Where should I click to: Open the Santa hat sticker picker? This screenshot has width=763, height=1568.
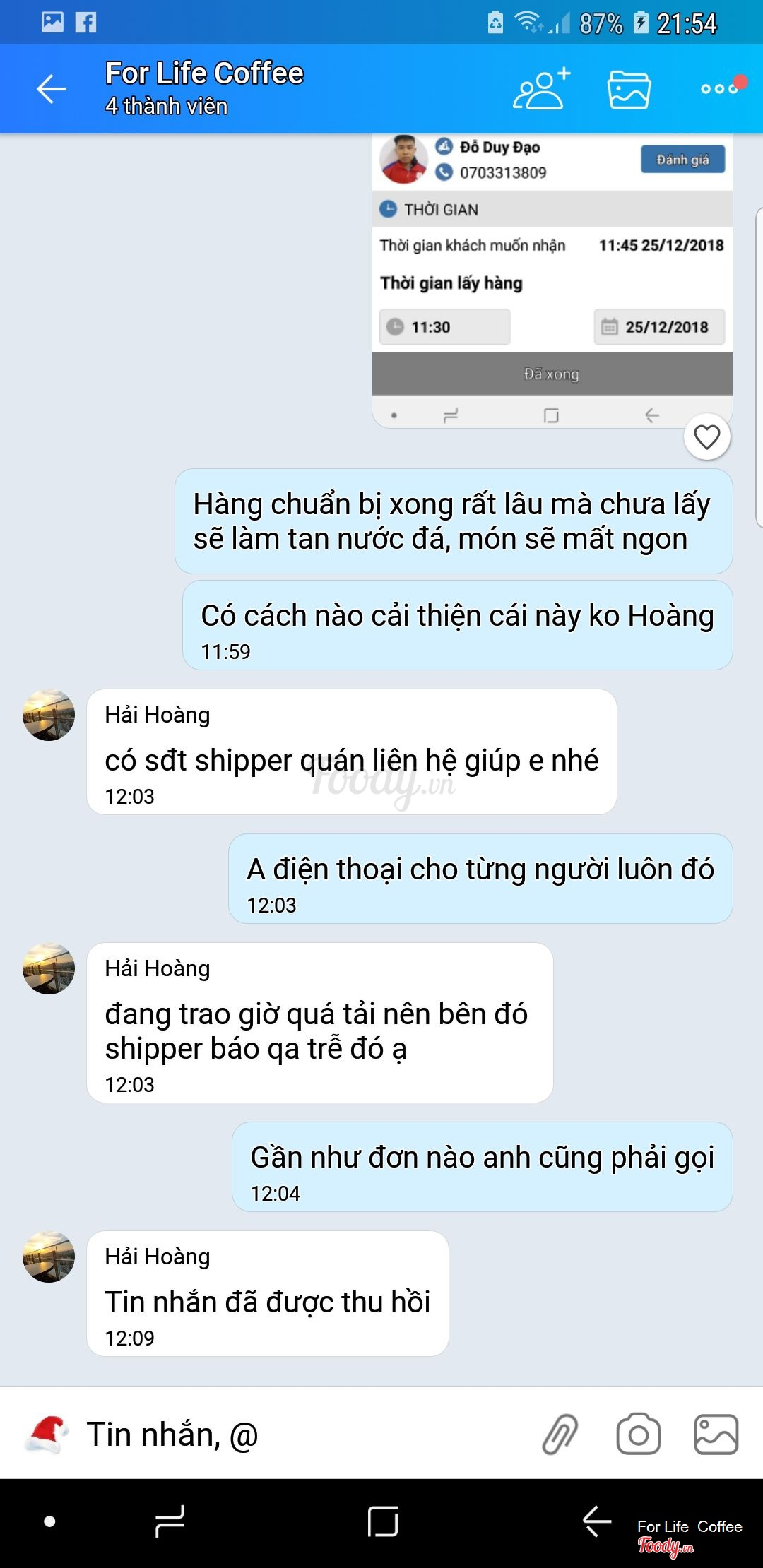[x=47, y=1435]
